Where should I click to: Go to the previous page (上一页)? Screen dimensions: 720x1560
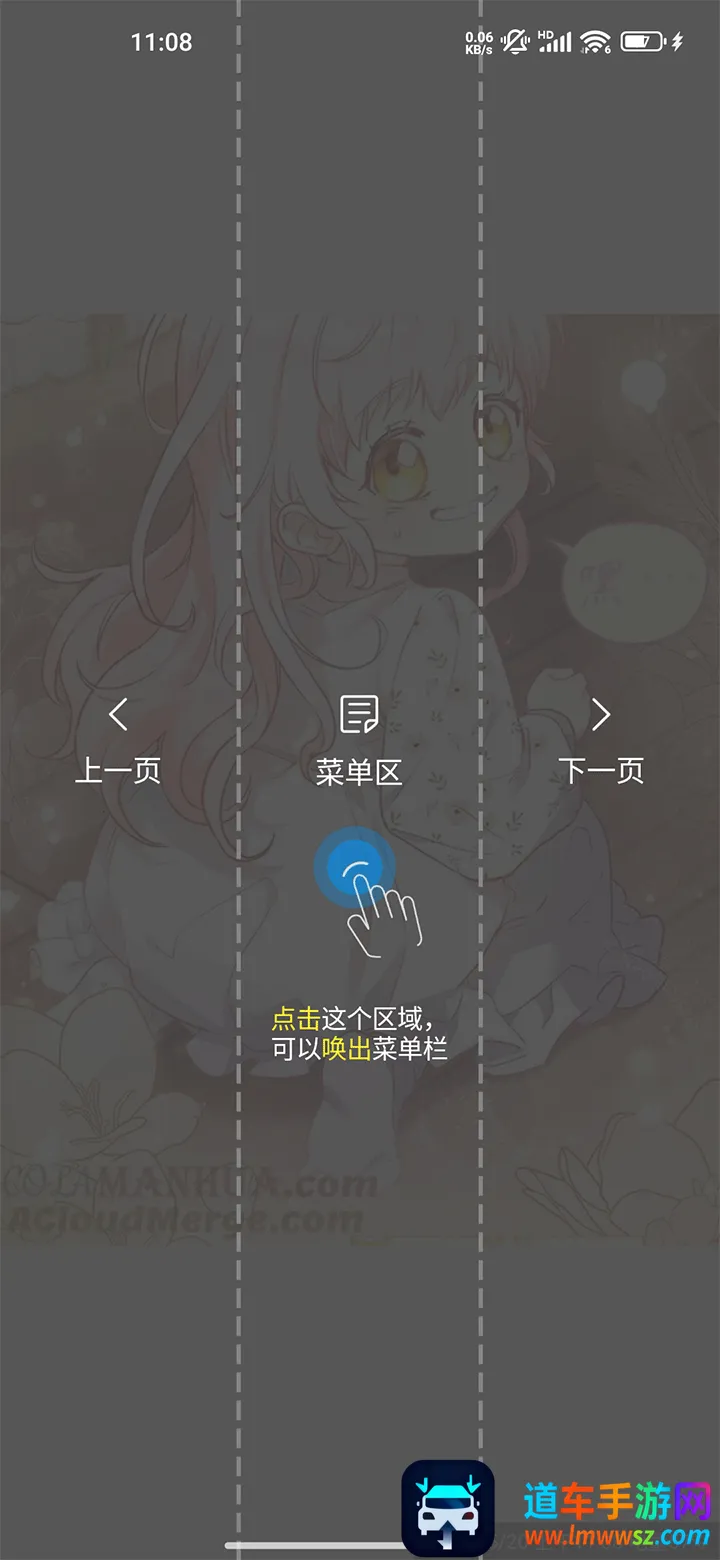pyautogui.click(x=118, y=741)
